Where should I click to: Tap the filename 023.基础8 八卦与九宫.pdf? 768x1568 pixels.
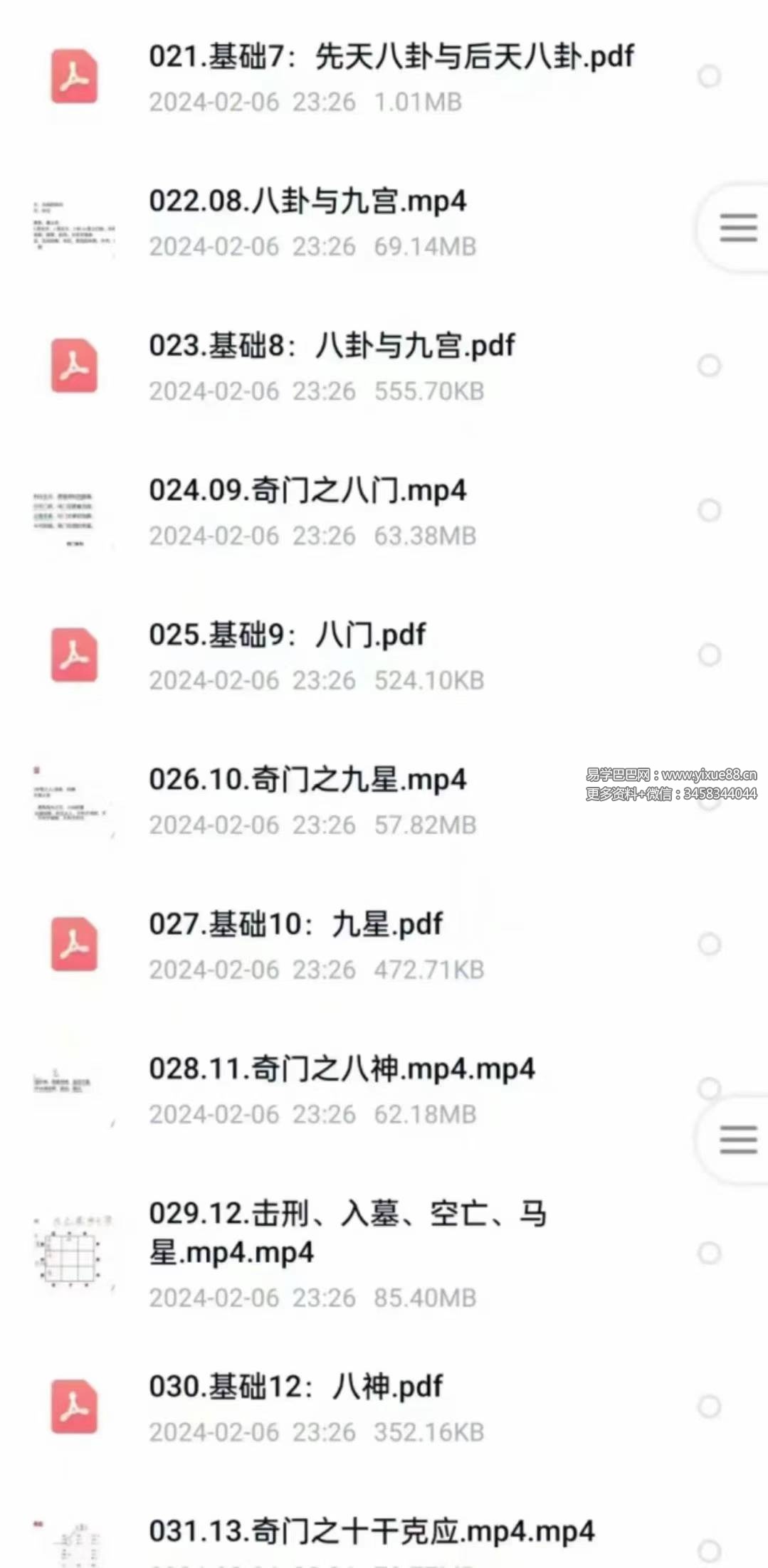[332, 346]
